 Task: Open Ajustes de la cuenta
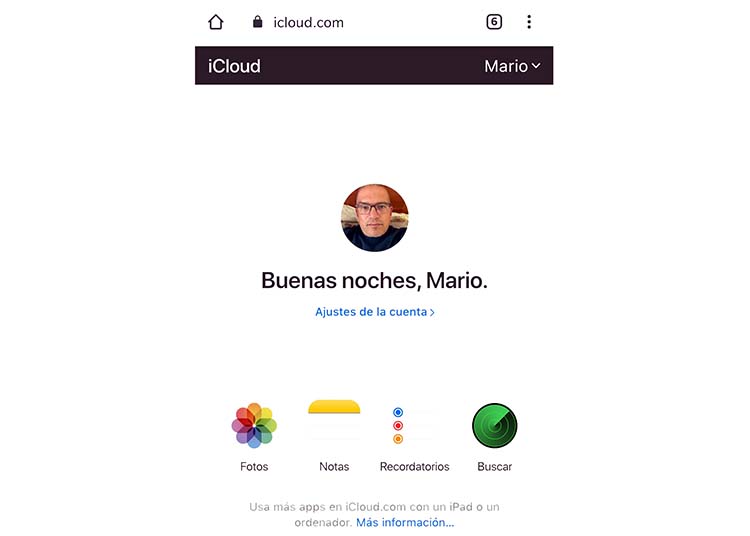click(x=374, y=312)
